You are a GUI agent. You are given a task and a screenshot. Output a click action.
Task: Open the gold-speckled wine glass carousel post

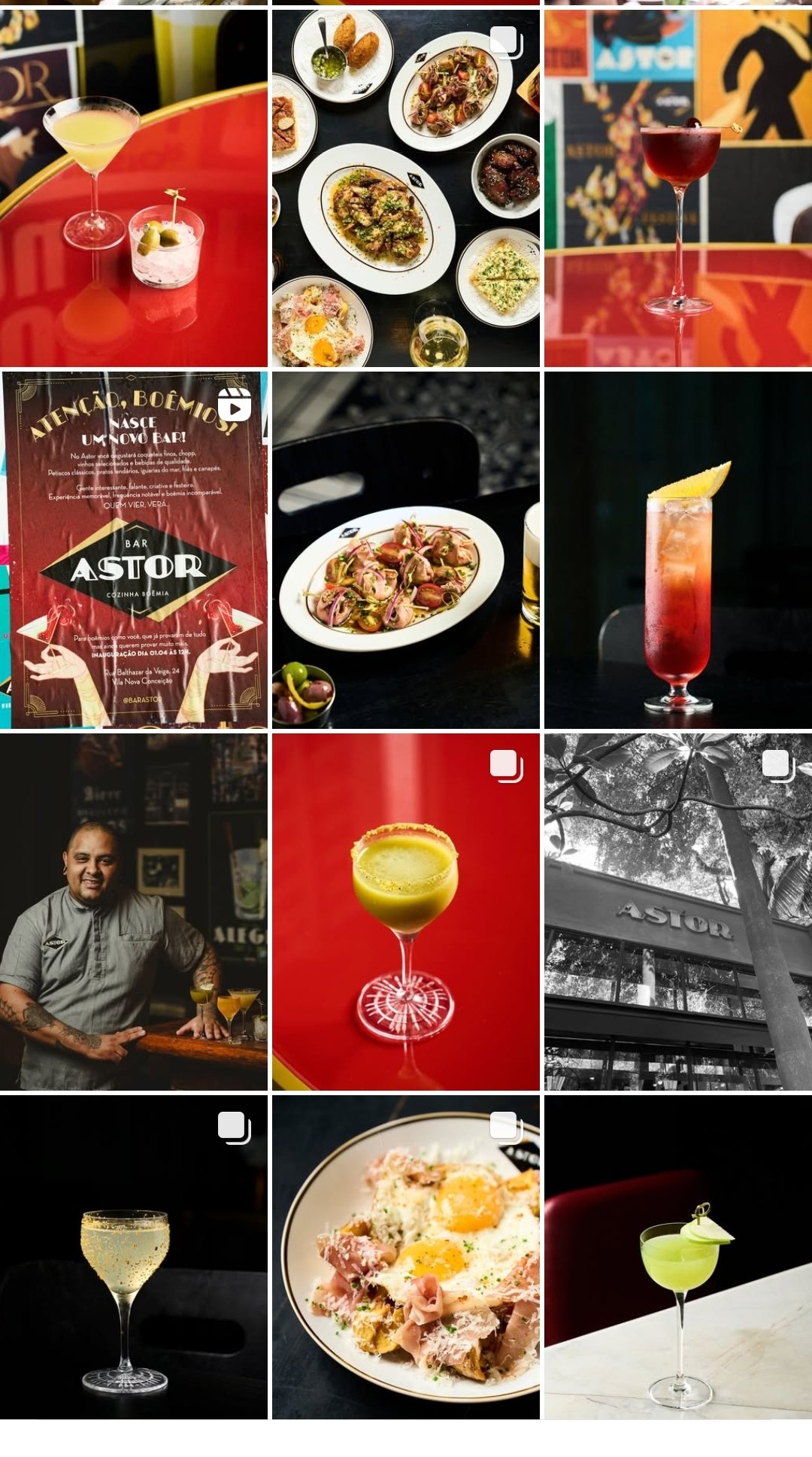133,1257
